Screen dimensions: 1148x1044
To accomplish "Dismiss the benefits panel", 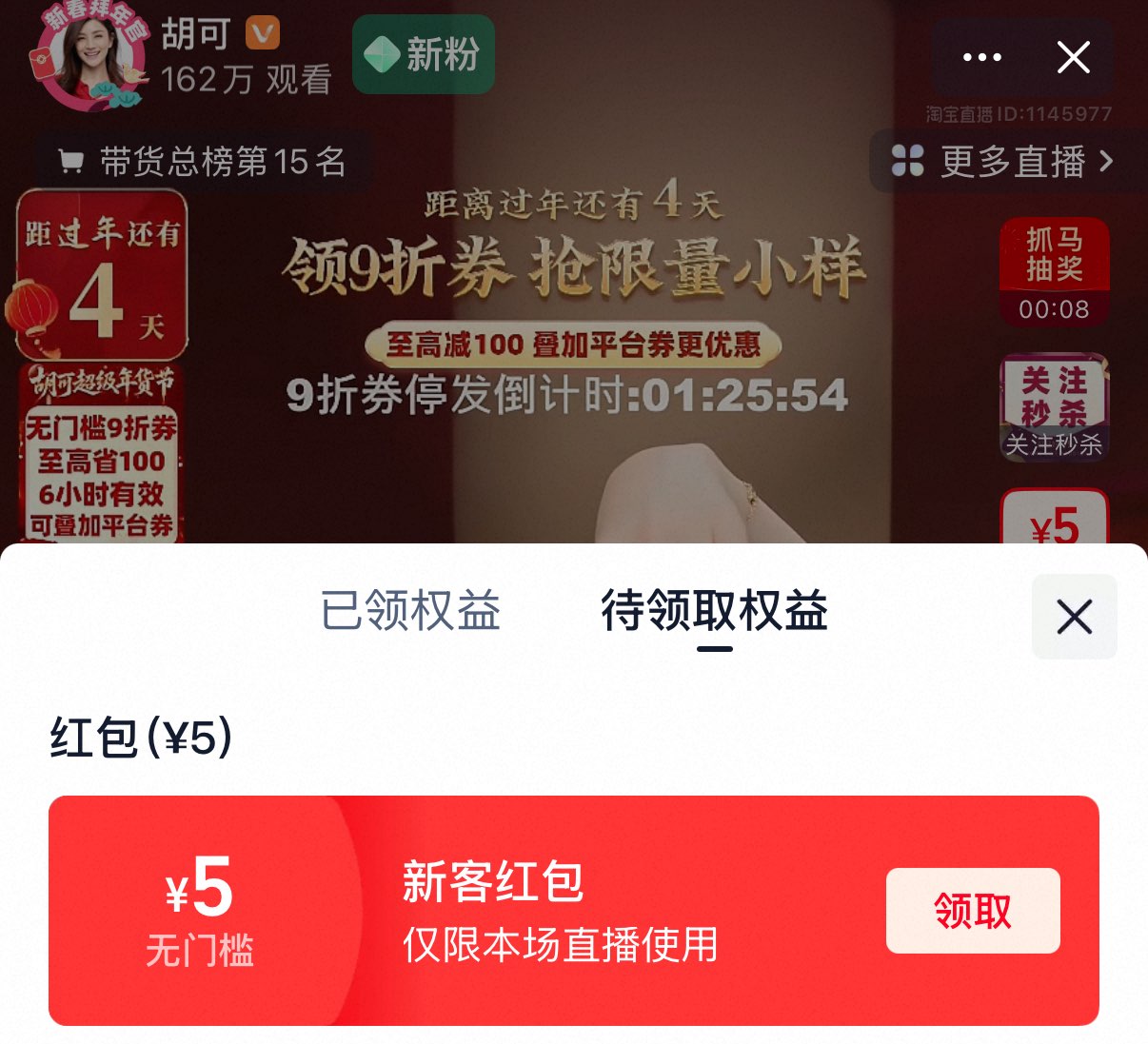I will (x=1074, y=617).
